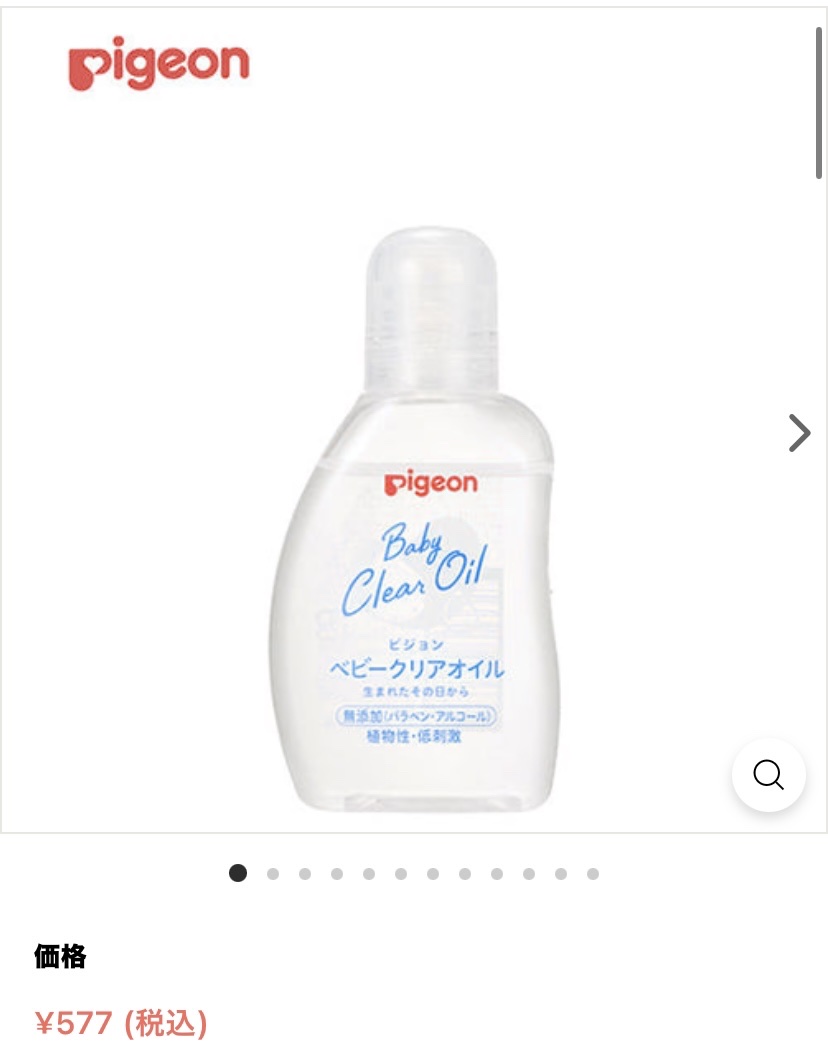Show the next product image
The height and width of the screenshot is (1057, 828).
[799, 433]
